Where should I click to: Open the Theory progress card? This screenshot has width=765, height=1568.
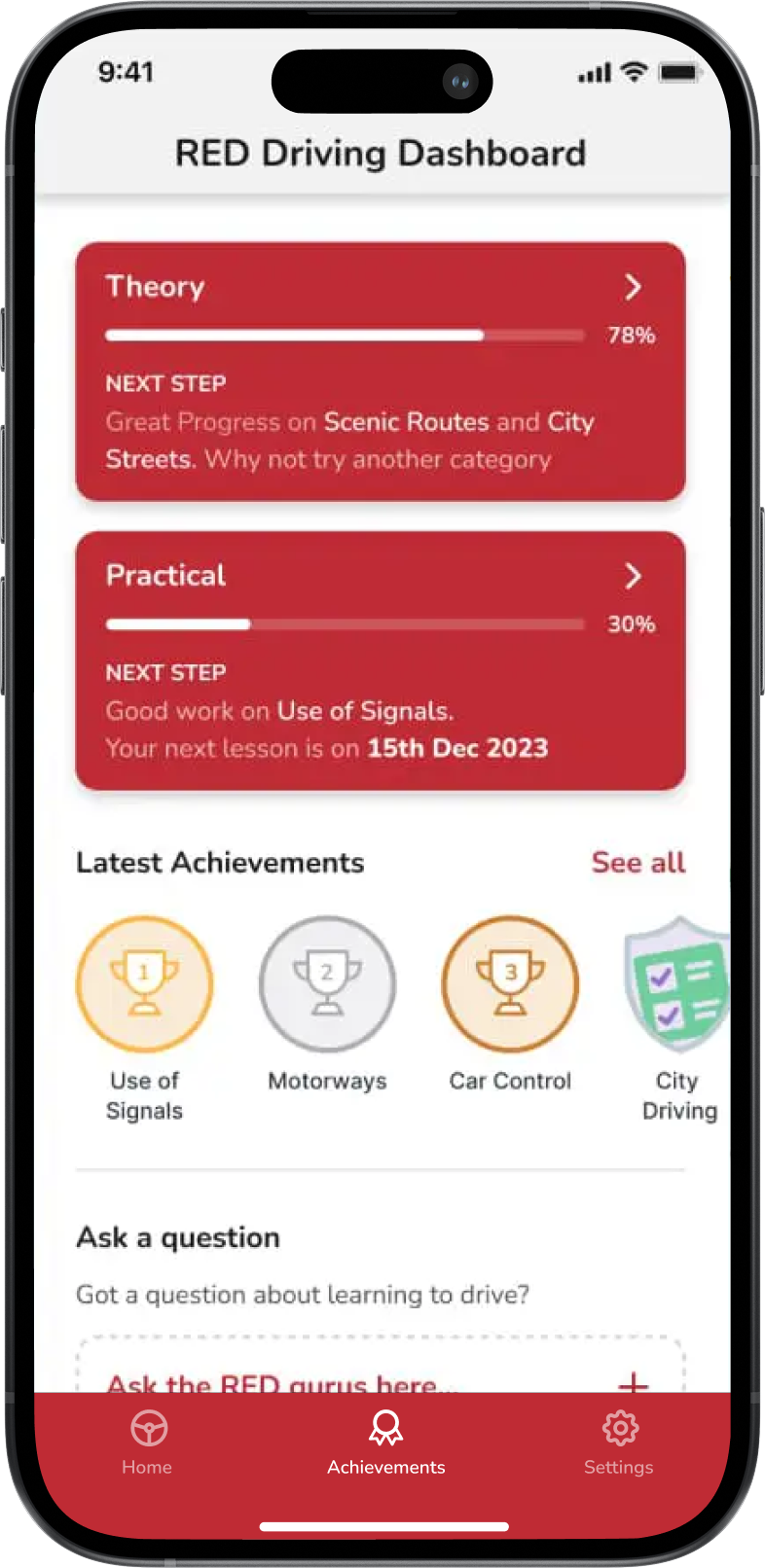(x=380, y=371)
